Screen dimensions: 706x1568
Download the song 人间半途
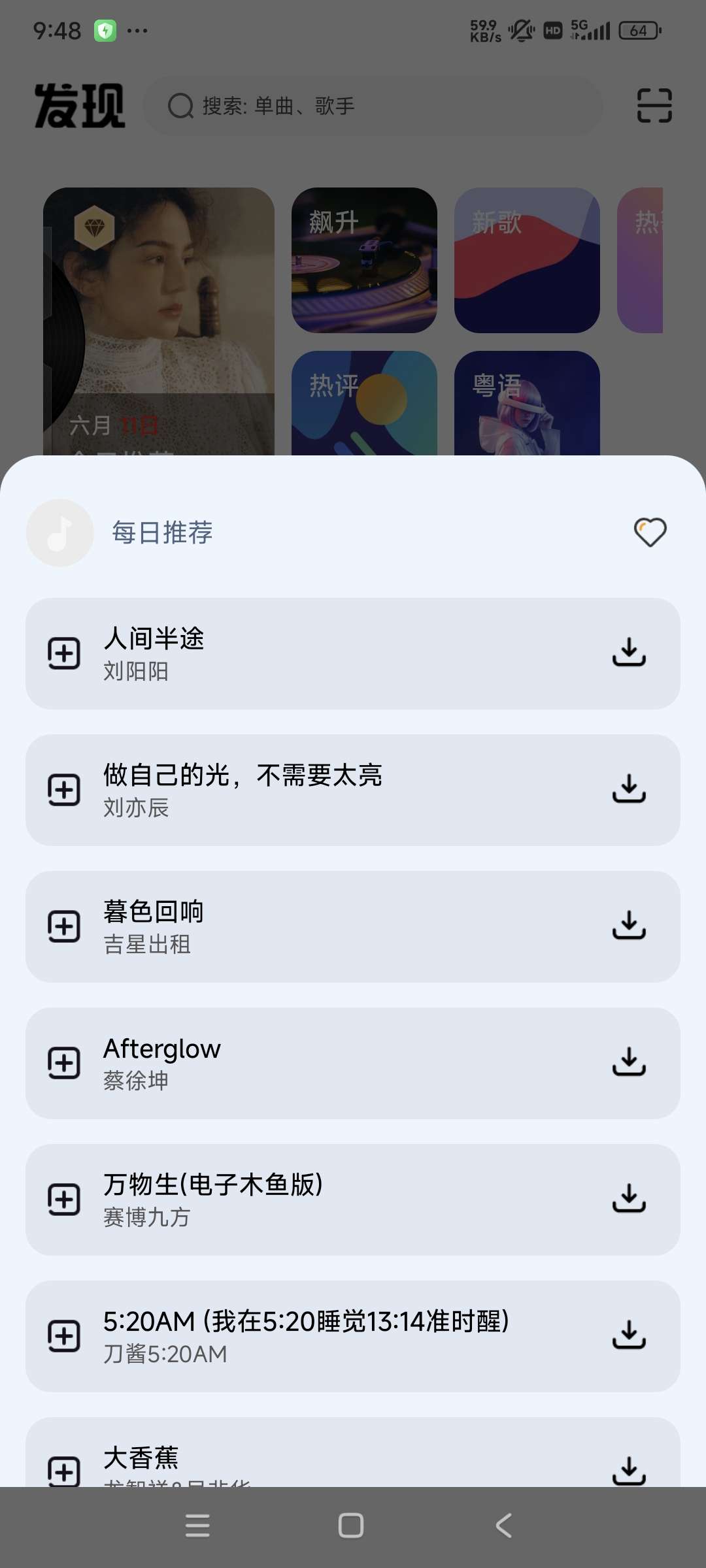(629, 653)
